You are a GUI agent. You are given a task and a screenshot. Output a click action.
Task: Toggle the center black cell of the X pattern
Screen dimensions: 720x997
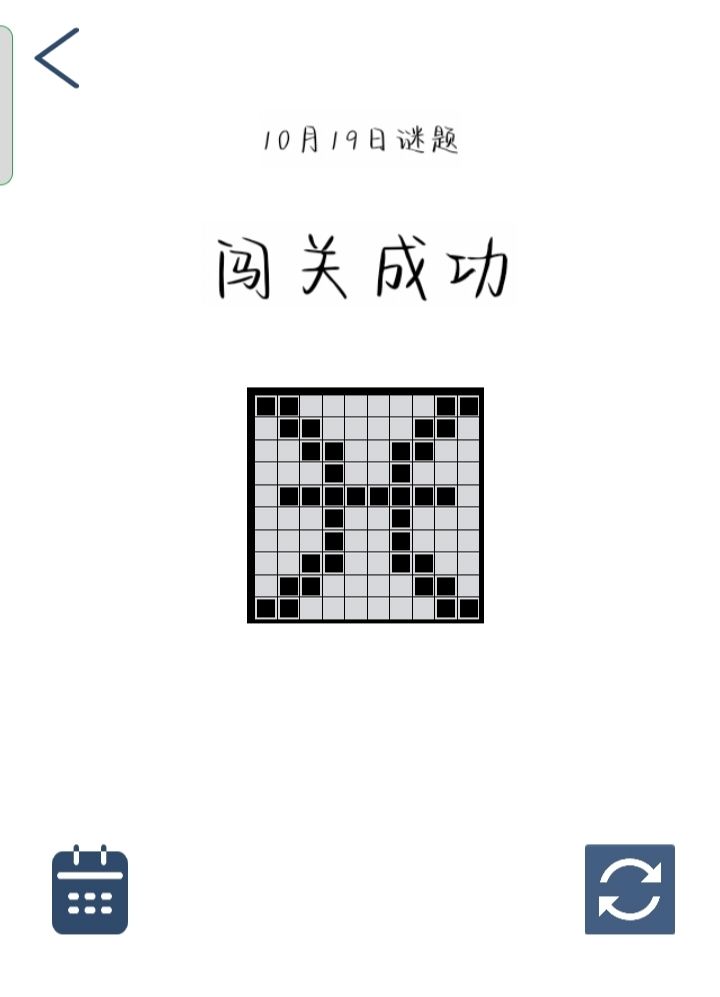(x=357, y=497)
